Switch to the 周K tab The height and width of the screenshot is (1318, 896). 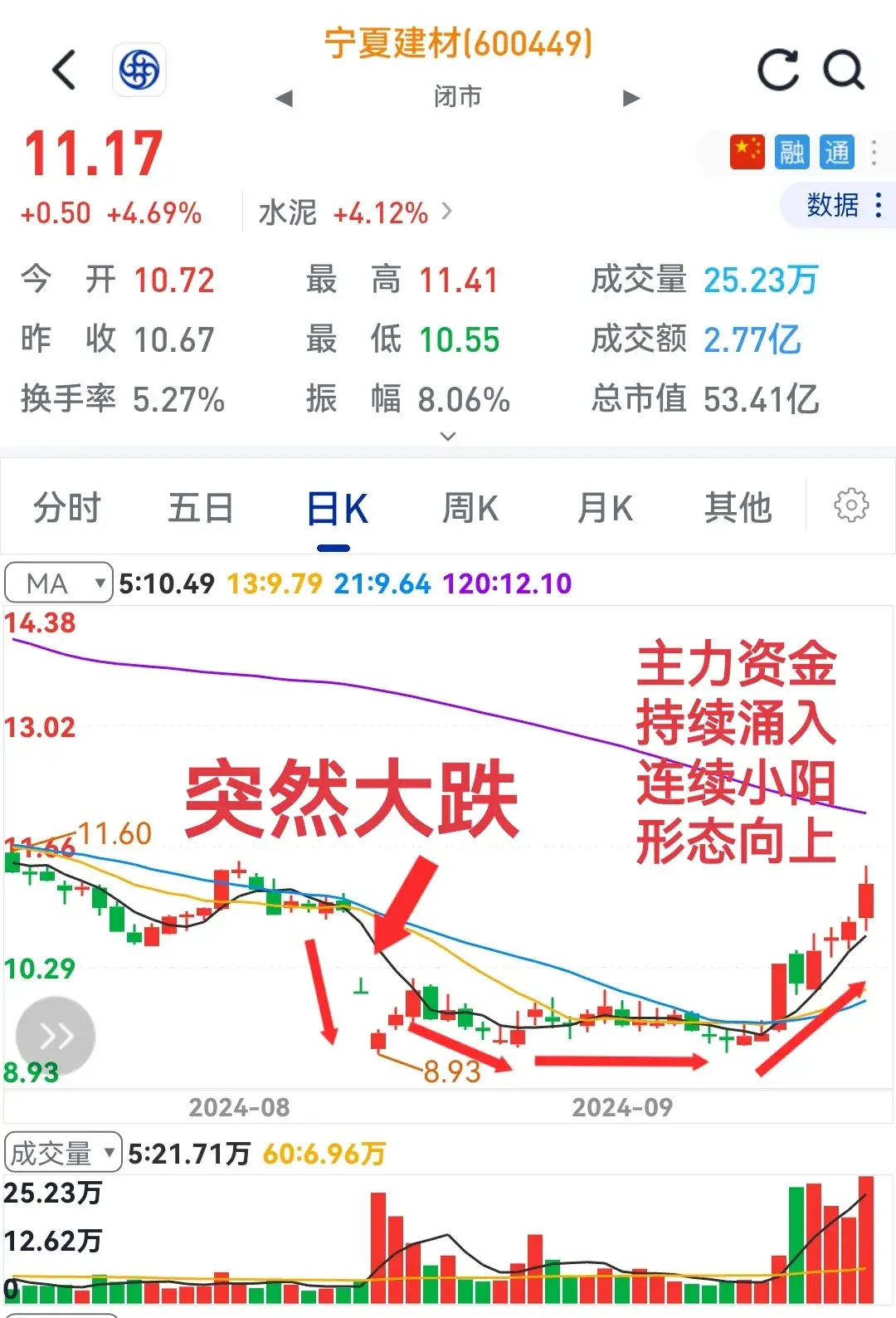point(470,508)
